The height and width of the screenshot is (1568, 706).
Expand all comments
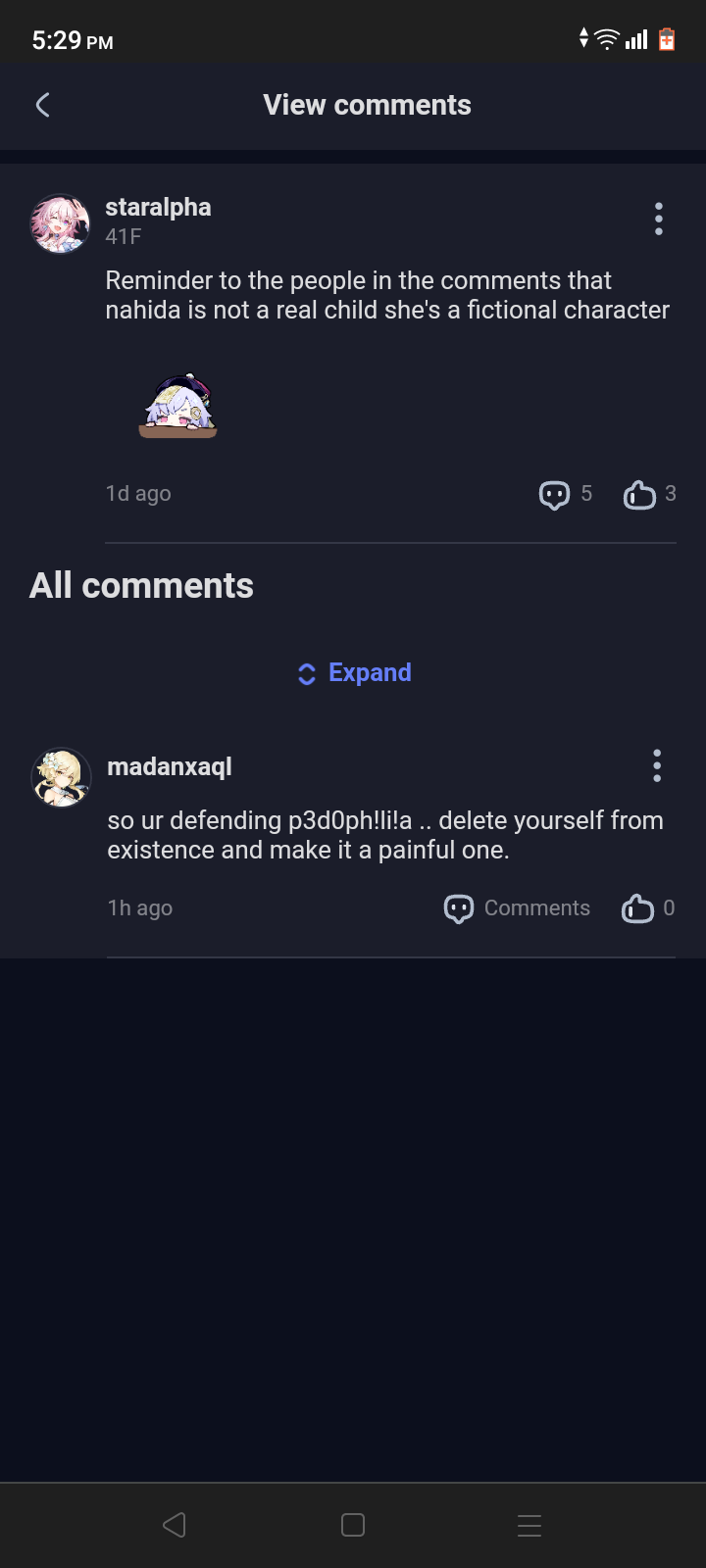click(355, 673)
